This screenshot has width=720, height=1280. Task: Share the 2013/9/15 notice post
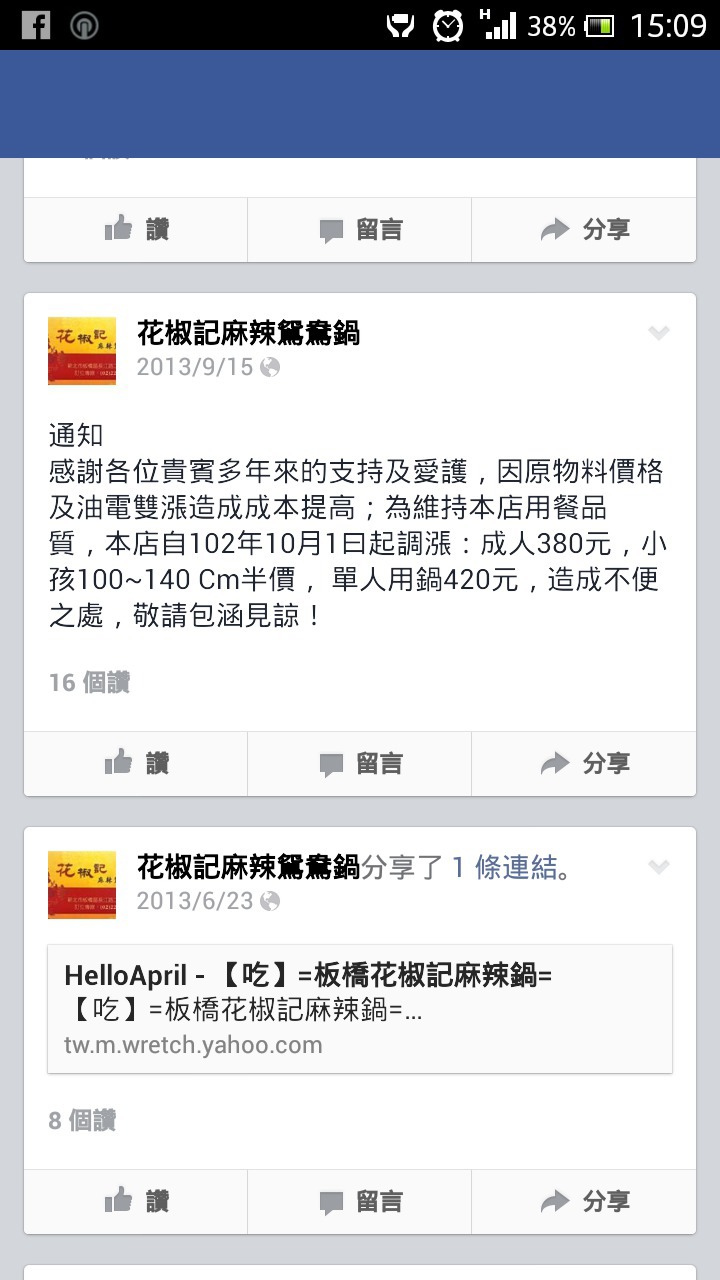click(x=584, y=764)
